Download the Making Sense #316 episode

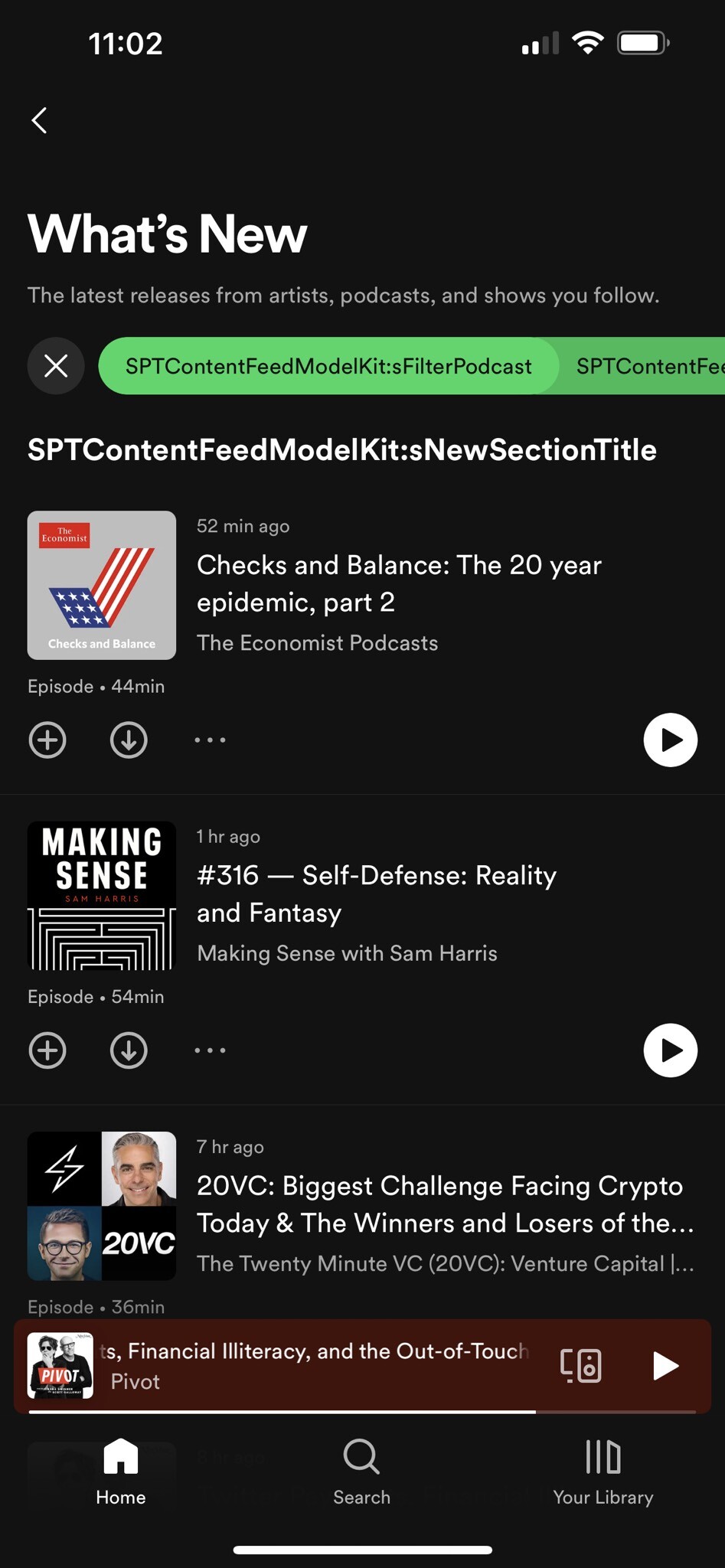point(129,1050)
